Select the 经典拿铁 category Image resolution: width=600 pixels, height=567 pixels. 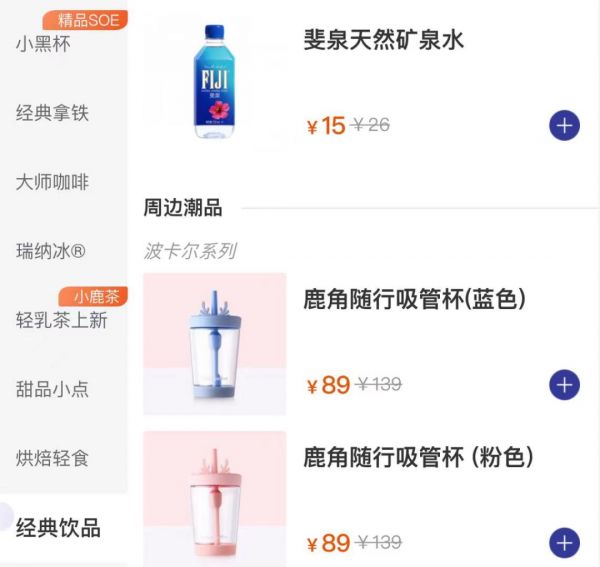53,113
